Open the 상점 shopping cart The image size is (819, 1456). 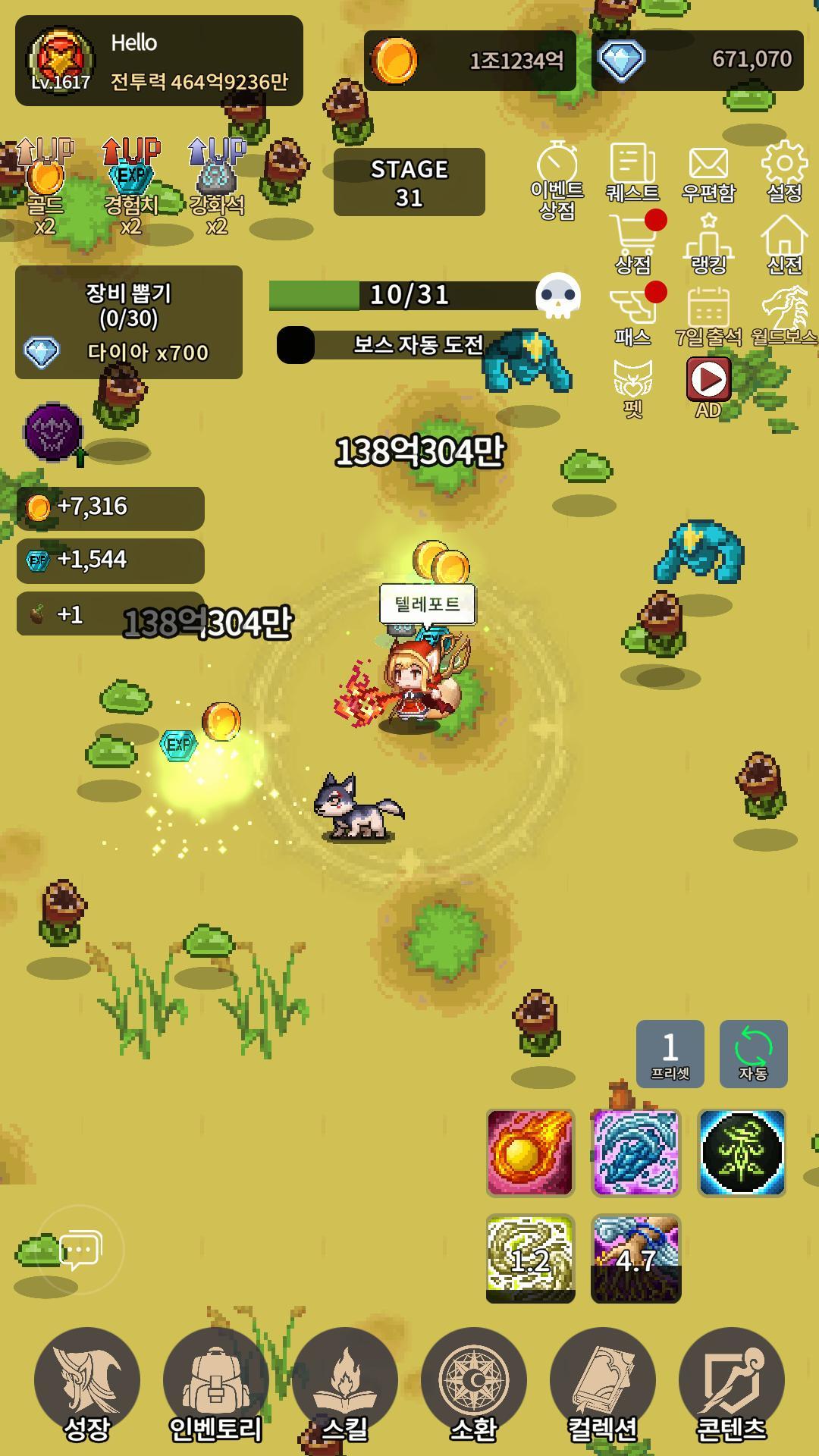click(x=633, y=244)
